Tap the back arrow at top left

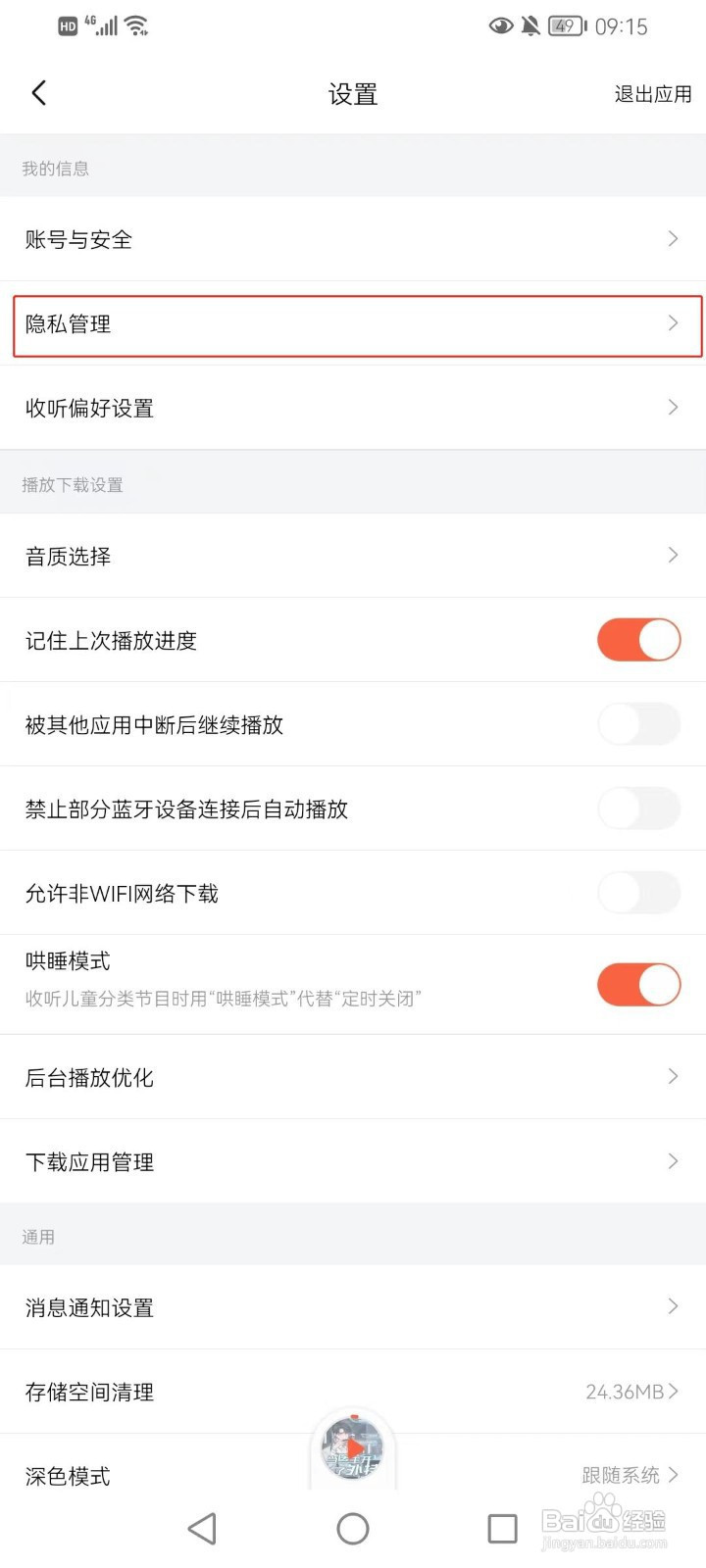[39, 92]
